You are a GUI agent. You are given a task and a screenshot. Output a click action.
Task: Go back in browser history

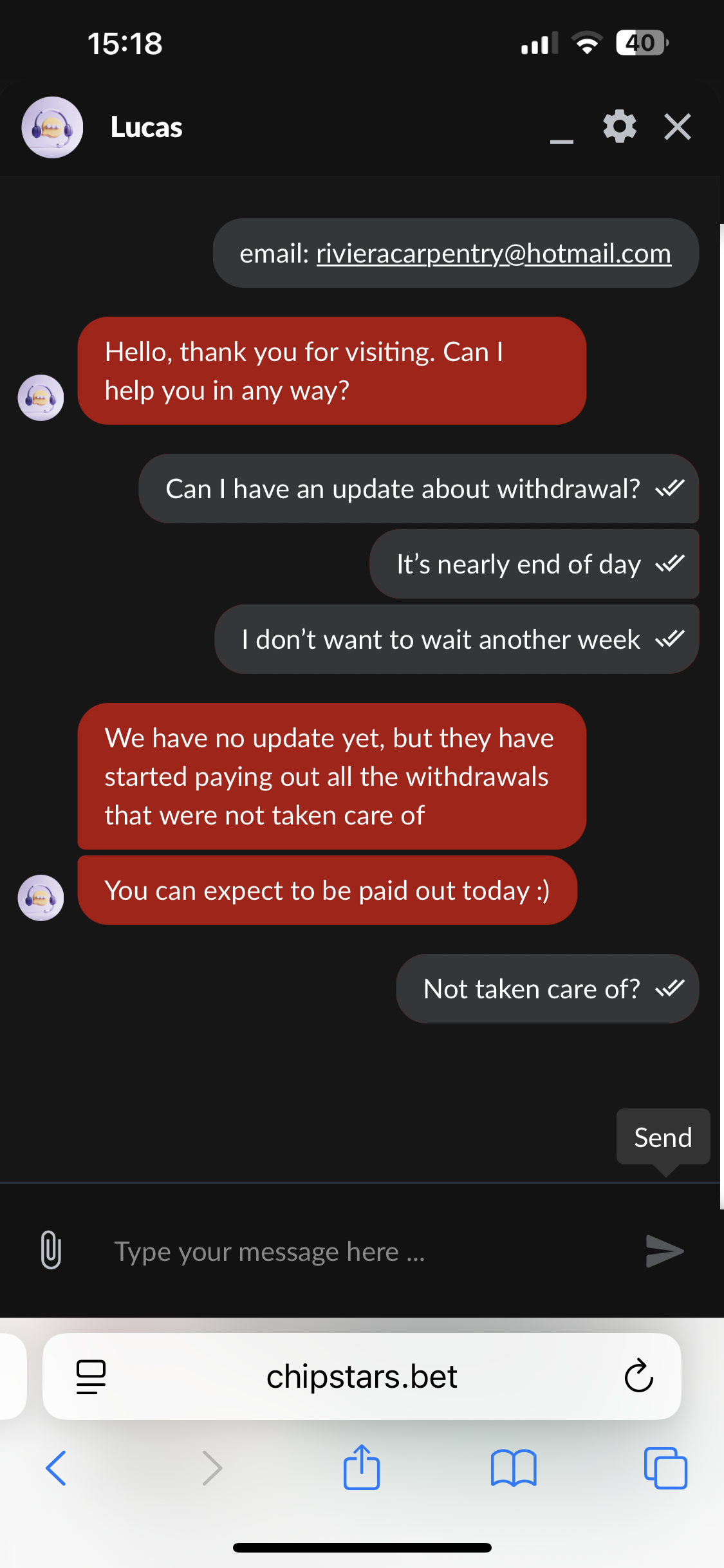pyautogui.click(x=57, y=1468)
